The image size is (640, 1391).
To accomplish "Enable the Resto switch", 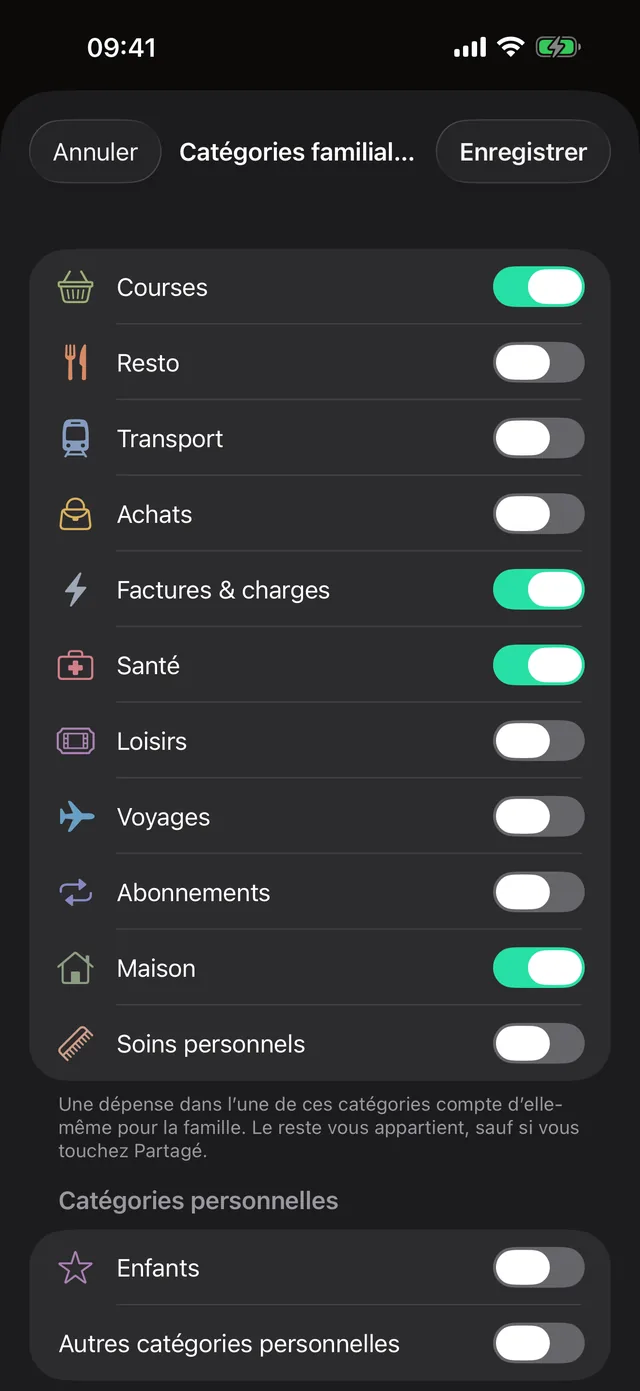I will pos(539,363).
